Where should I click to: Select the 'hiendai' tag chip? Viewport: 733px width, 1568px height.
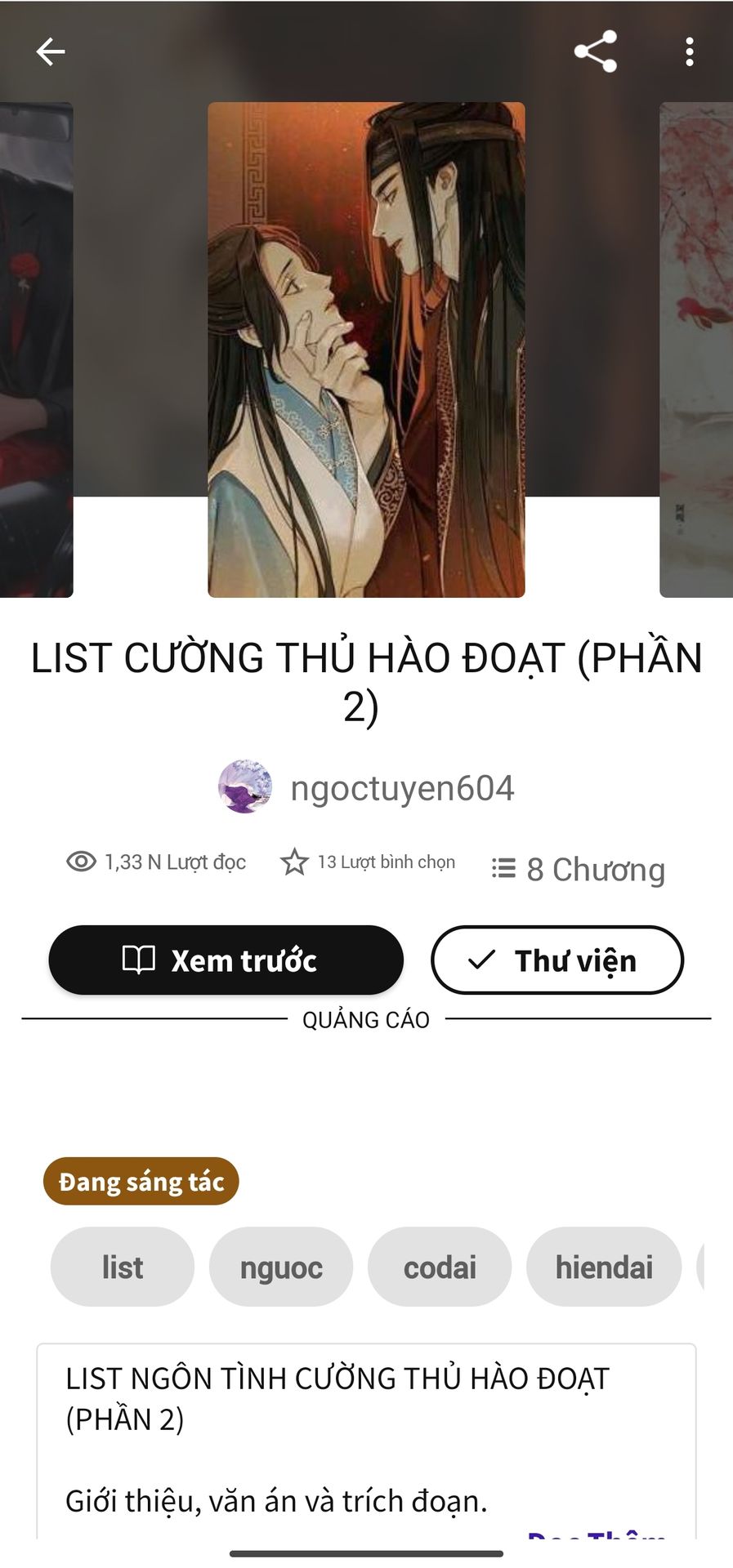coord(604,1267)
